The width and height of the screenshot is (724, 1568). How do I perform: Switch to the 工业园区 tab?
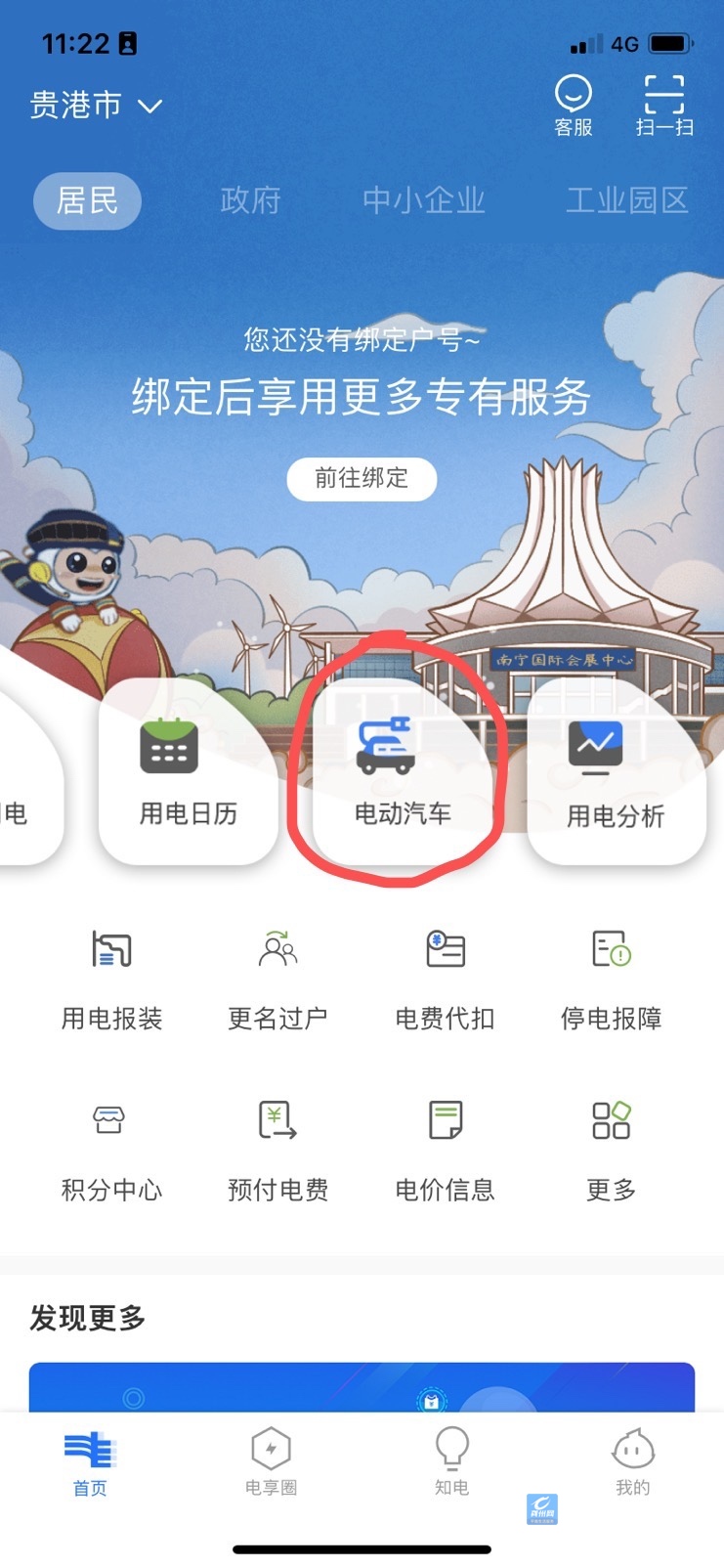tap(626, 200)
